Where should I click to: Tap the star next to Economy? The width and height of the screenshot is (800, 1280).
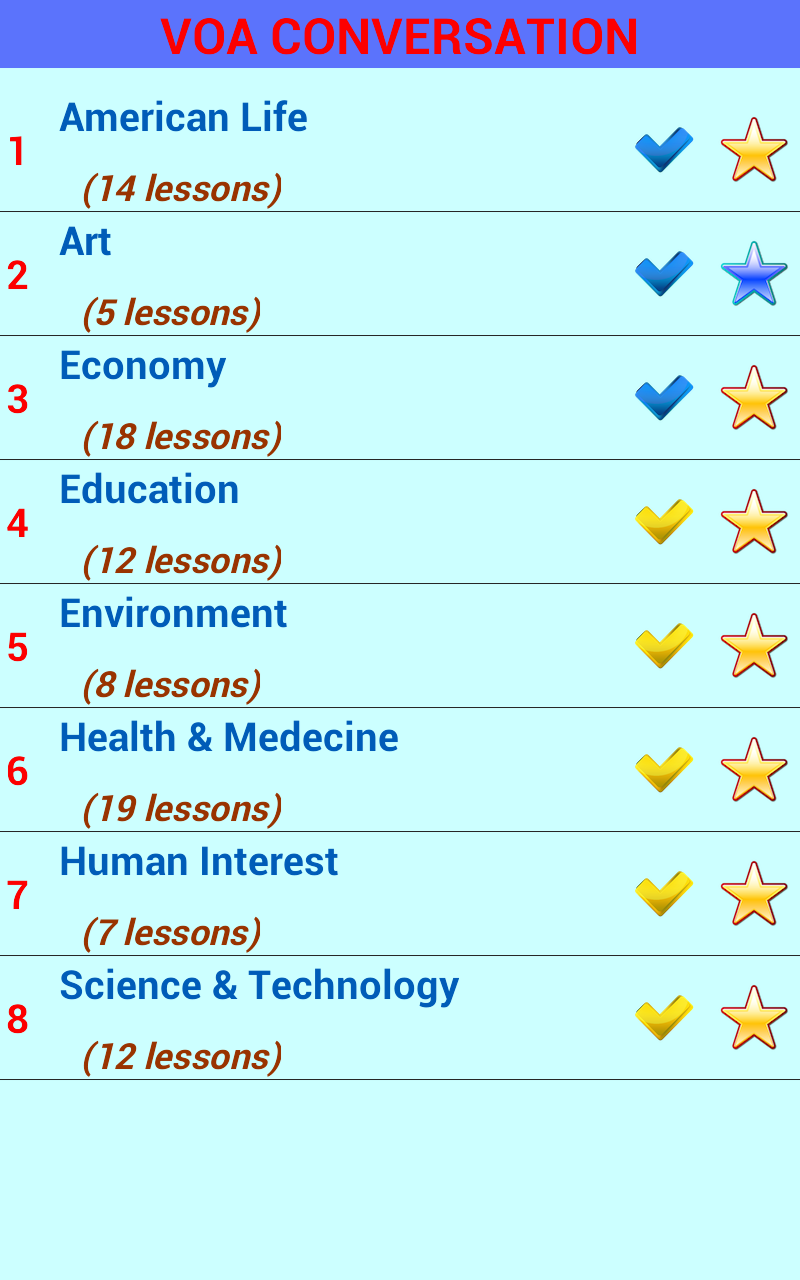click(x=754, y=398)
